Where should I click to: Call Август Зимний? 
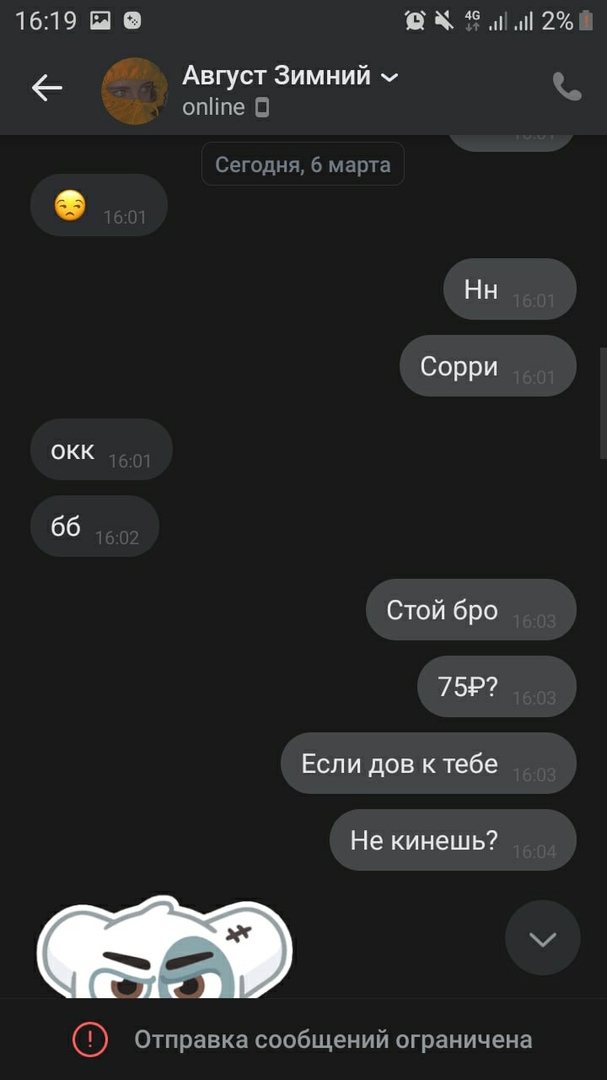click(x=566, y=88)
